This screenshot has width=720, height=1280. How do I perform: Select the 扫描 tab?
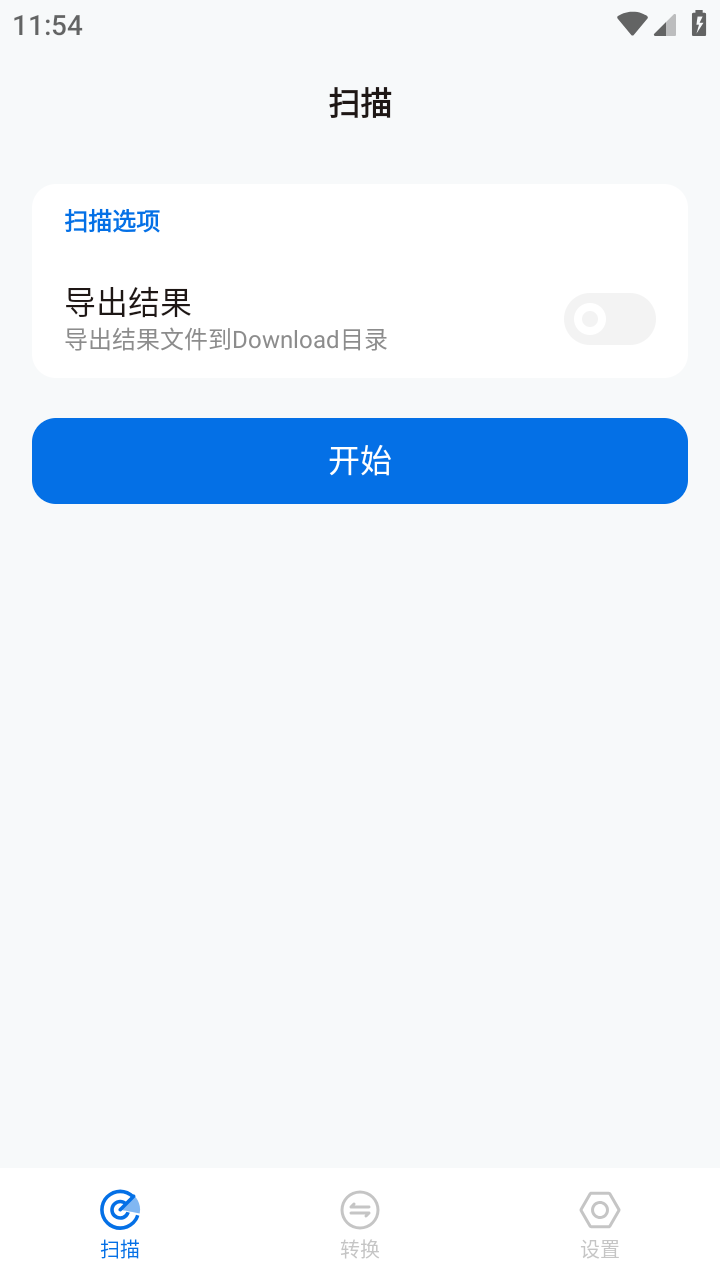click(x=120, y=1224)
